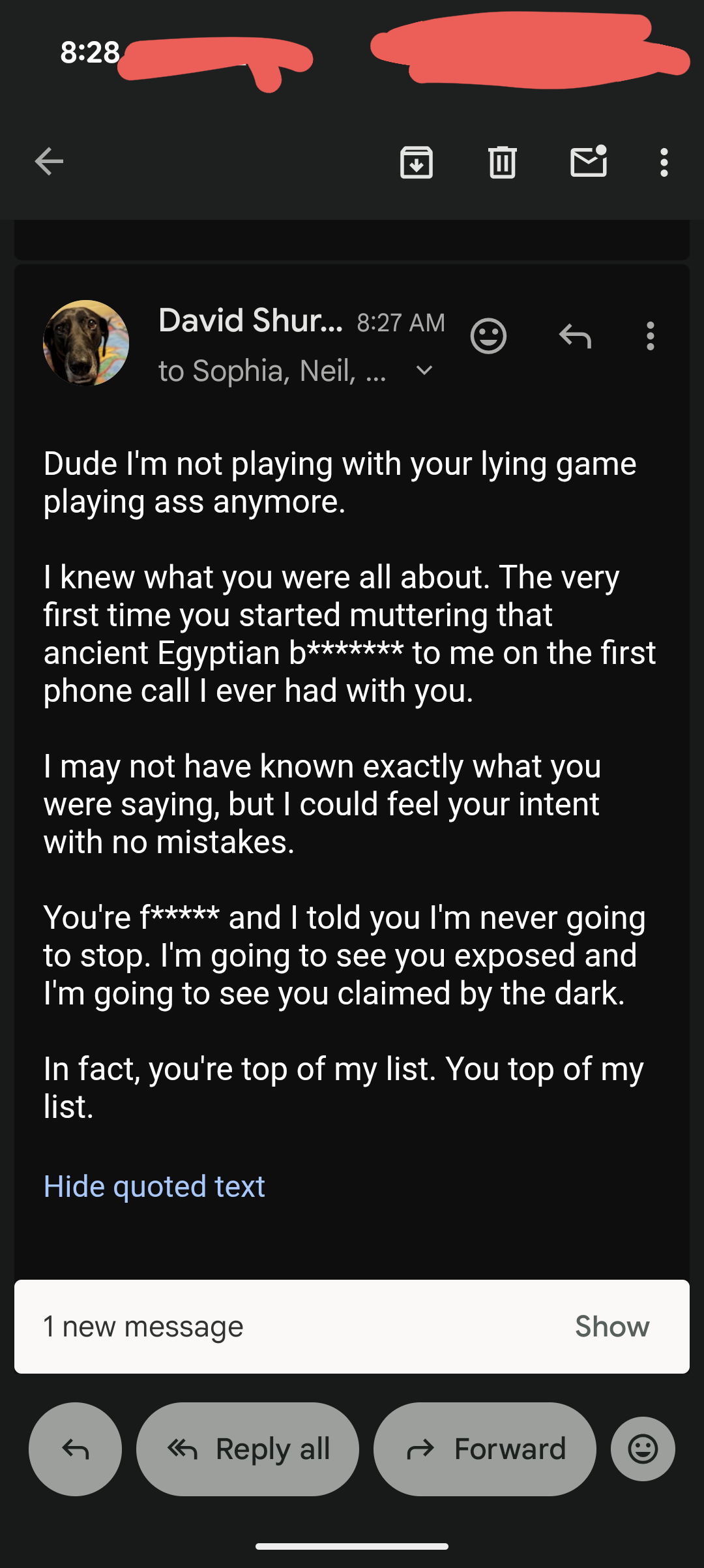Image resolution: width=704 pixels, height=1568 pixels.
Task: Add emoji reaction next to sender name
Action: coord(488,336)
